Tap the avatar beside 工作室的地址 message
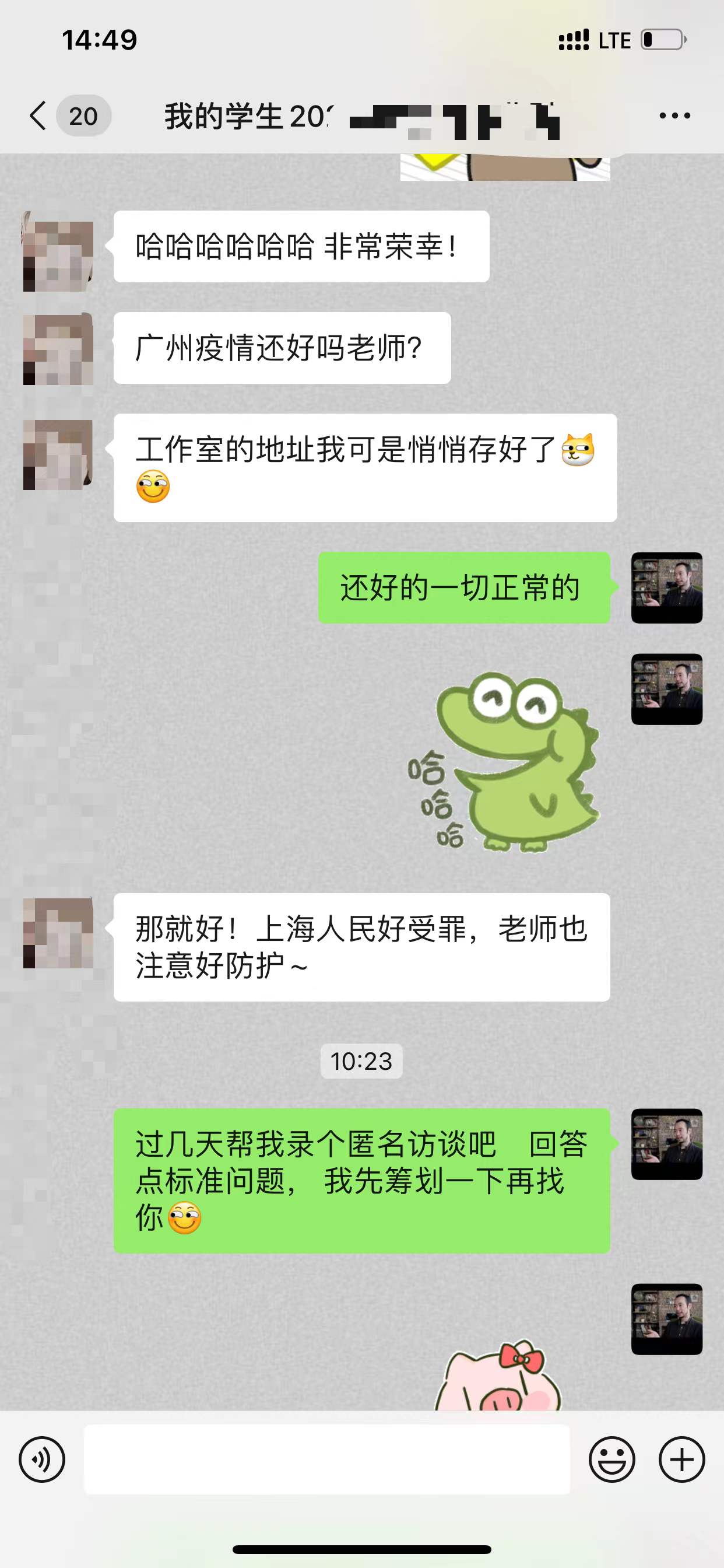 (58, 454)
